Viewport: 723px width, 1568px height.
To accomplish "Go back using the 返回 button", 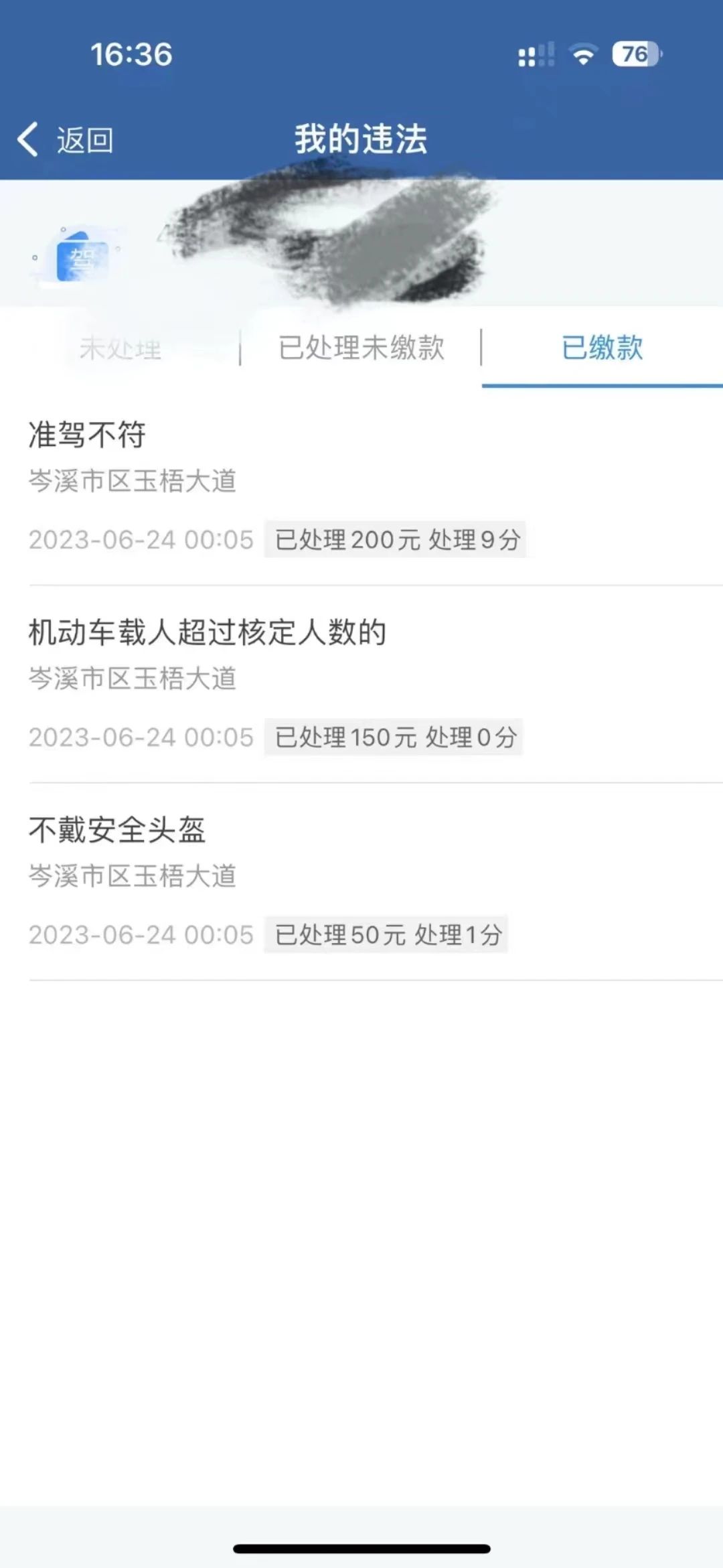I will click(x=66, y=140).
